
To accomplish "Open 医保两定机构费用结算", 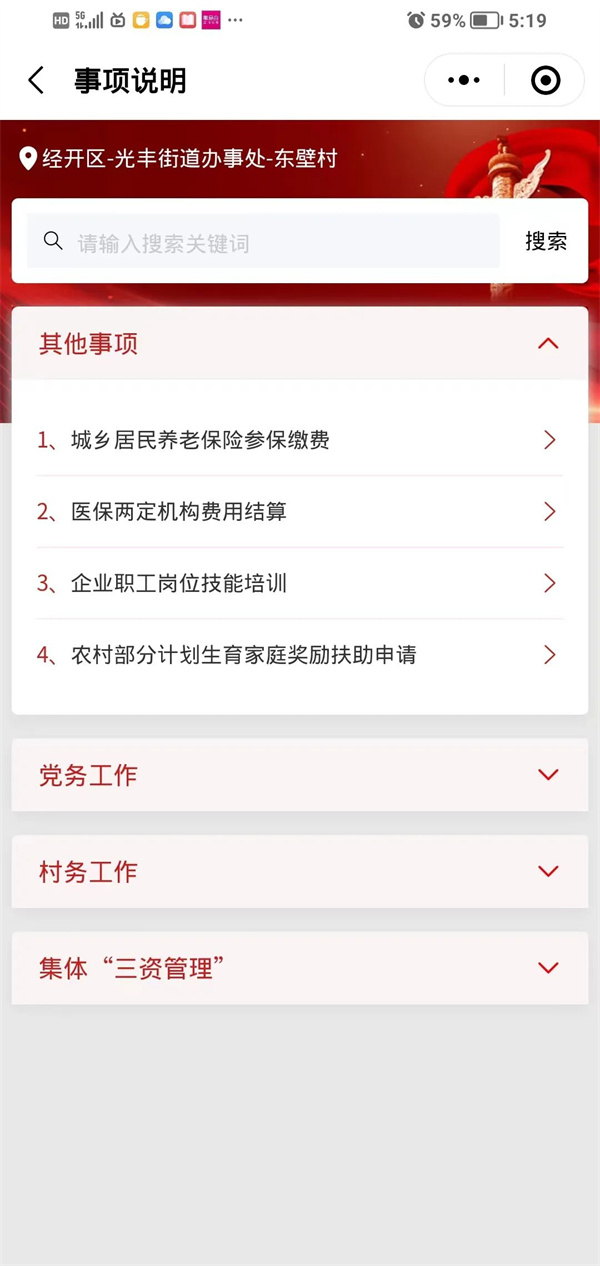I will pyautogui.click(x=299, y=512).
